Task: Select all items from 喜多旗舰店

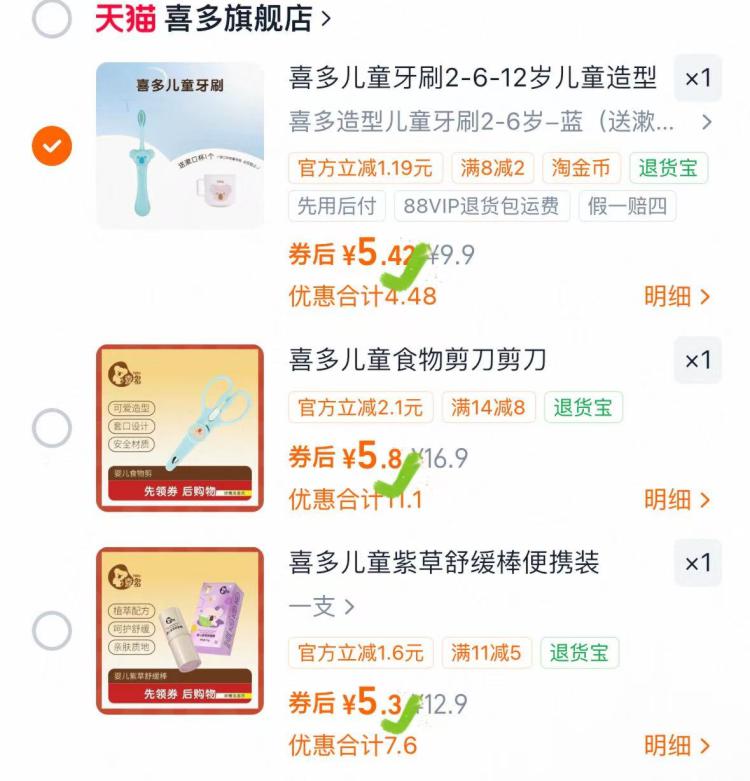Action: pos(51,17)
